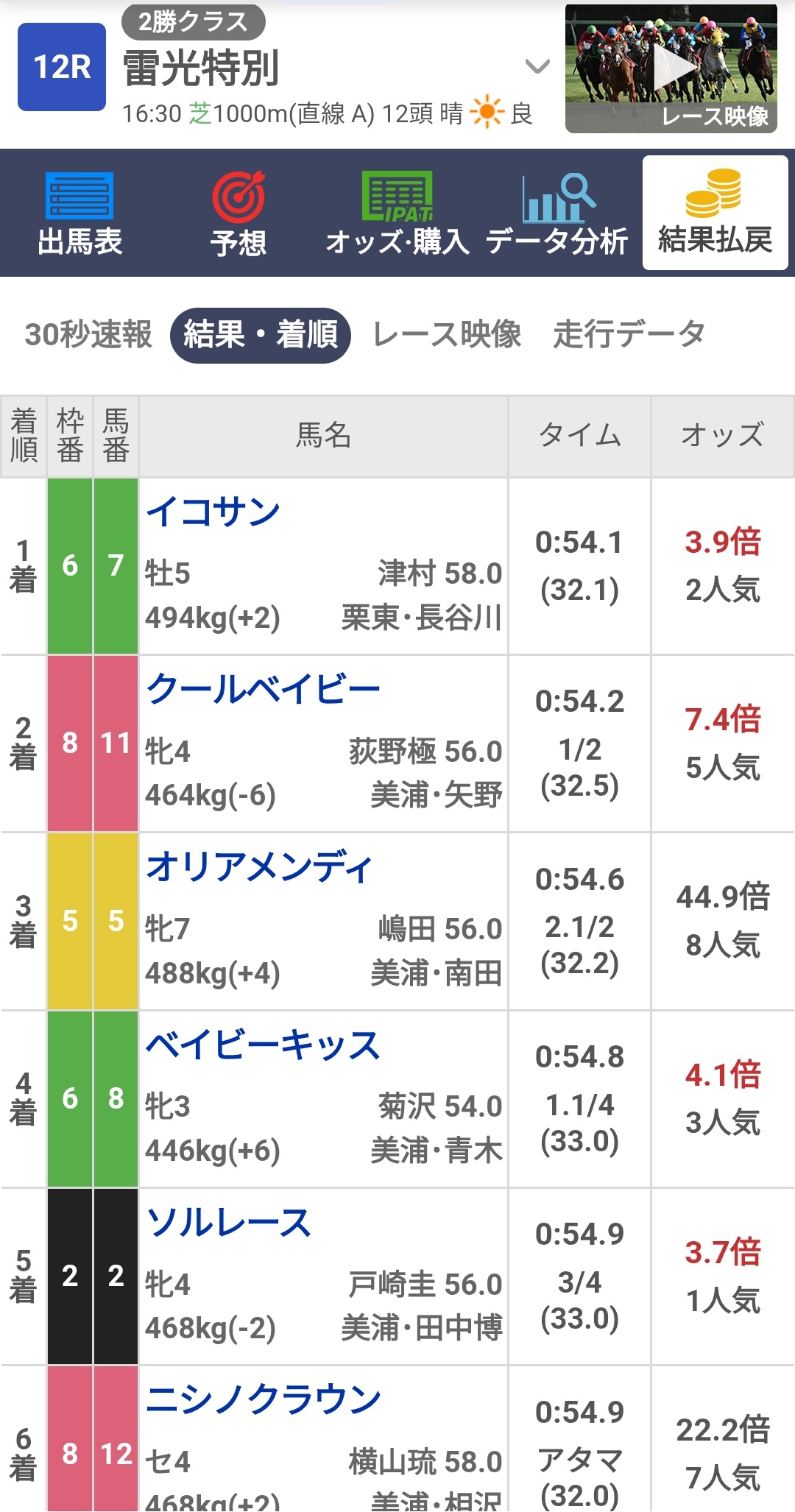Open horse page for ニシノクラウン

264,1400
